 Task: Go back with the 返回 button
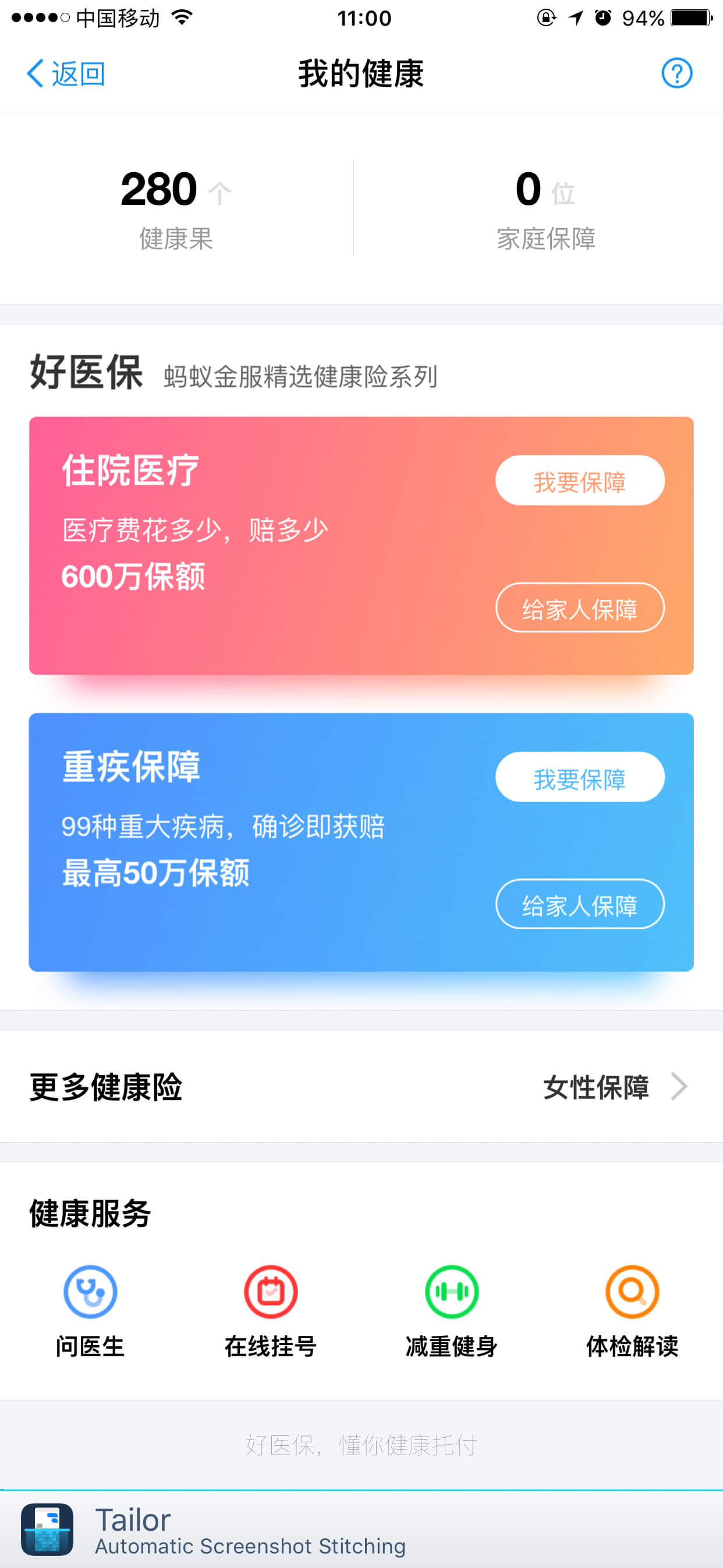(66, 74)
